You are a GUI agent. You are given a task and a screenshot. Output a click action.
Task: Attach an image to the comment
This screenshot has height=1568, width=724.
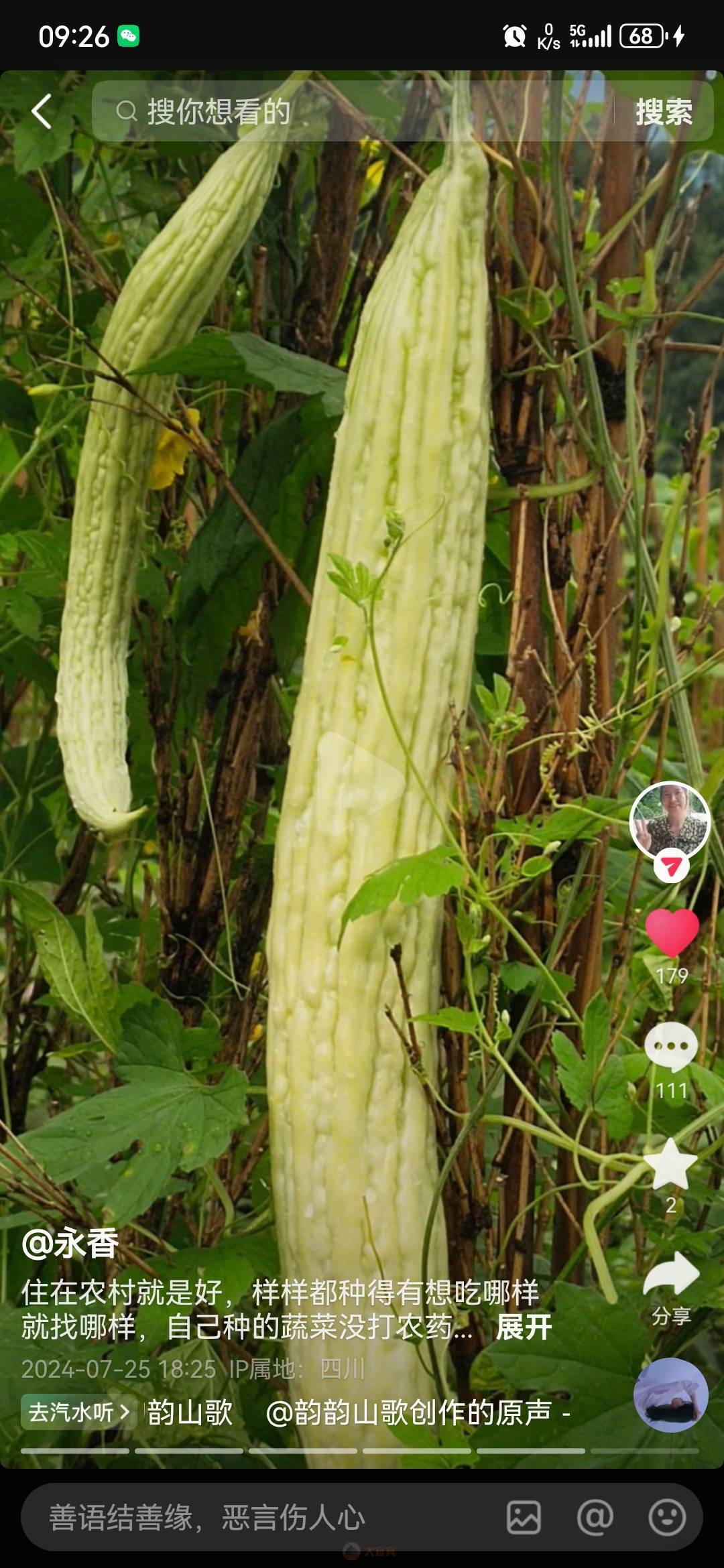point(524,1517)
